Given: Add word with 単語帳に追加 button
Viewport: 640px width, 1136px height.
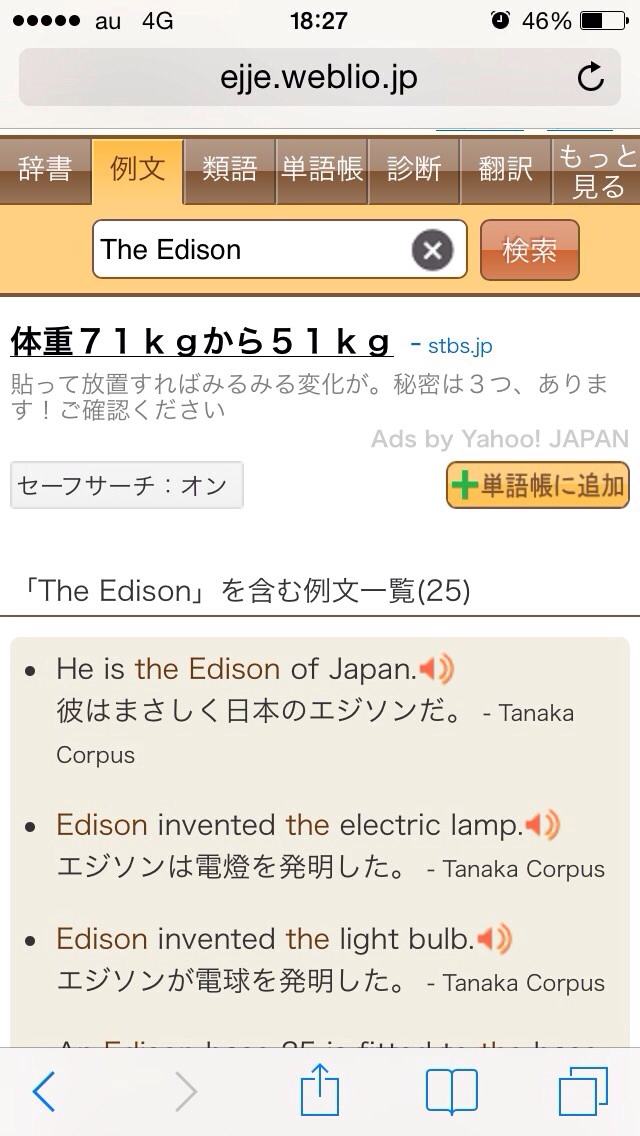Looking at the screenshot, I should [x=538, y=485].
